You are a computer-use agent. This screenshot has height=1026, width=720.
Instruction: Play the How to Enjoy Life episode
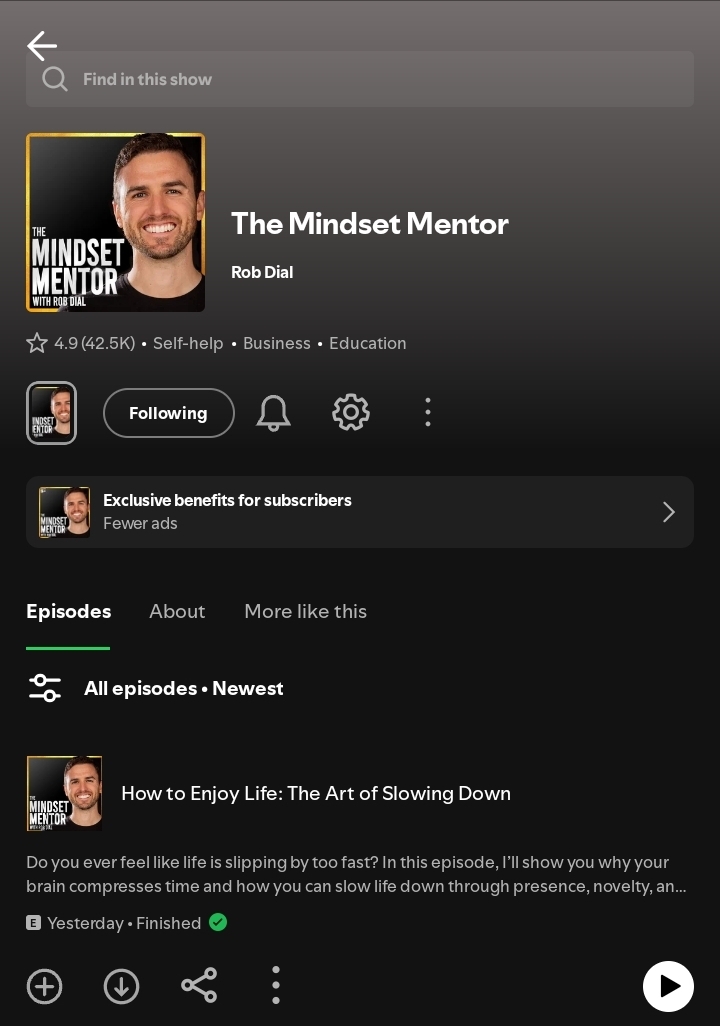pos(668,987)
